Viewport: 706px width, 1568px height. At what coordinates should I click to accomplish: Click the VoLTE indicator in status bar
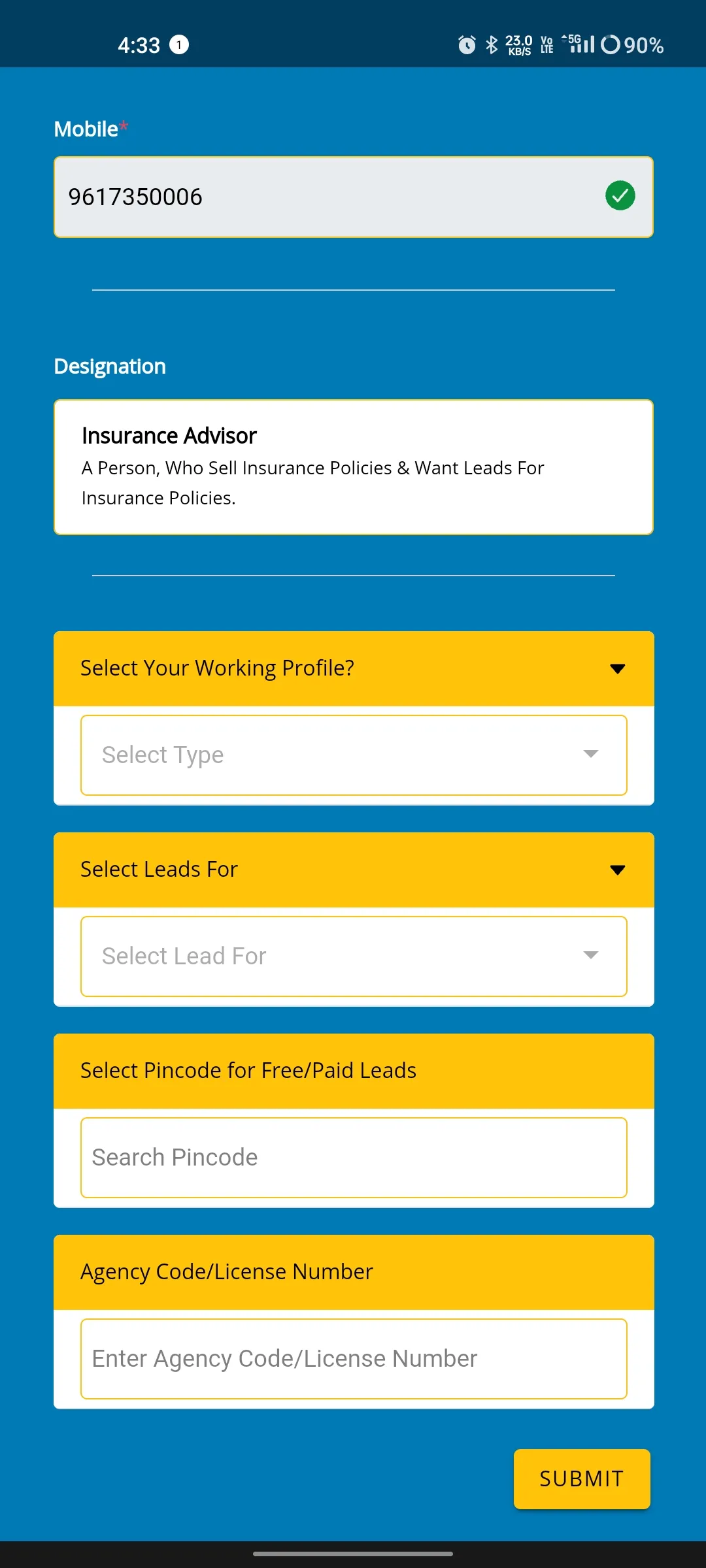coord(546,44)
